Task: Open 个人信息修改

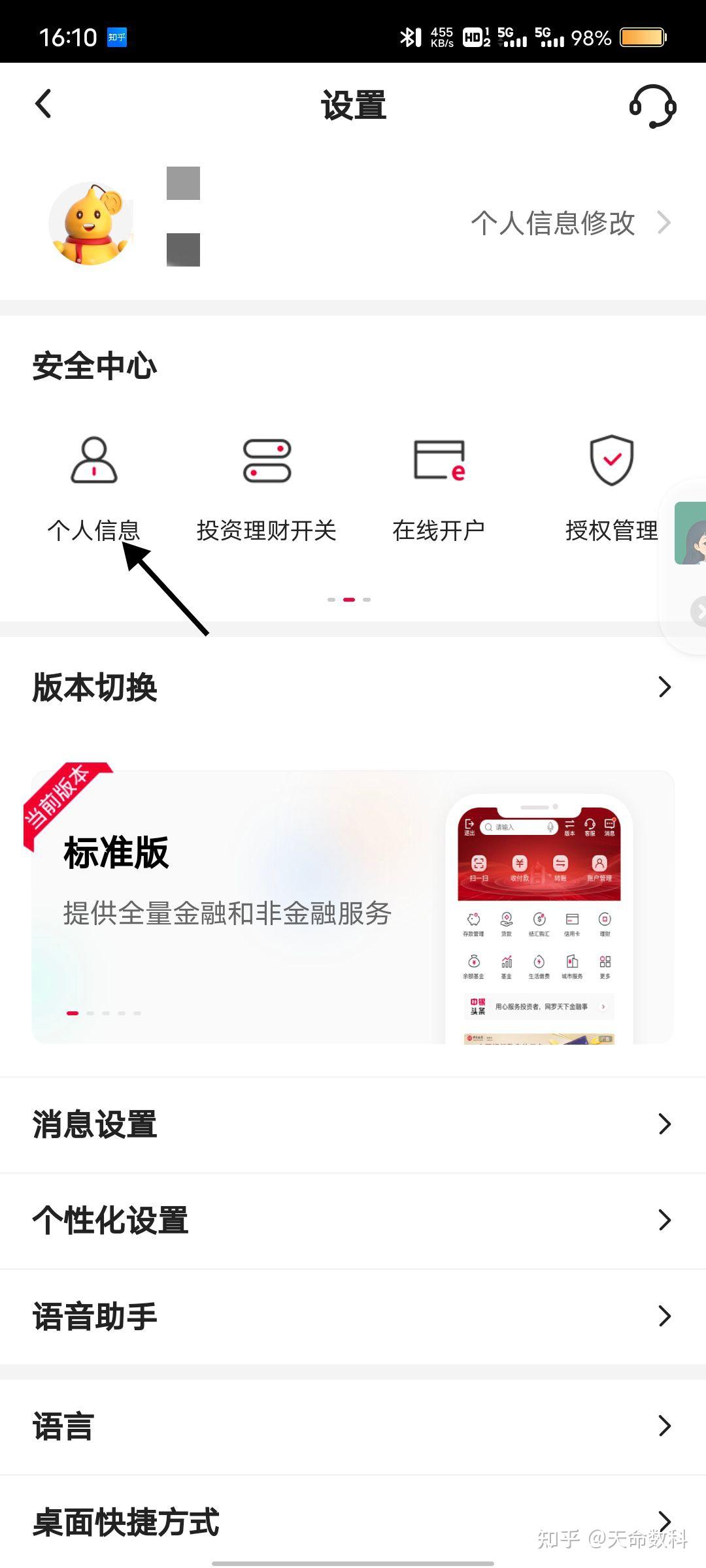Action: pyautogui.click(x=570, y=223)
